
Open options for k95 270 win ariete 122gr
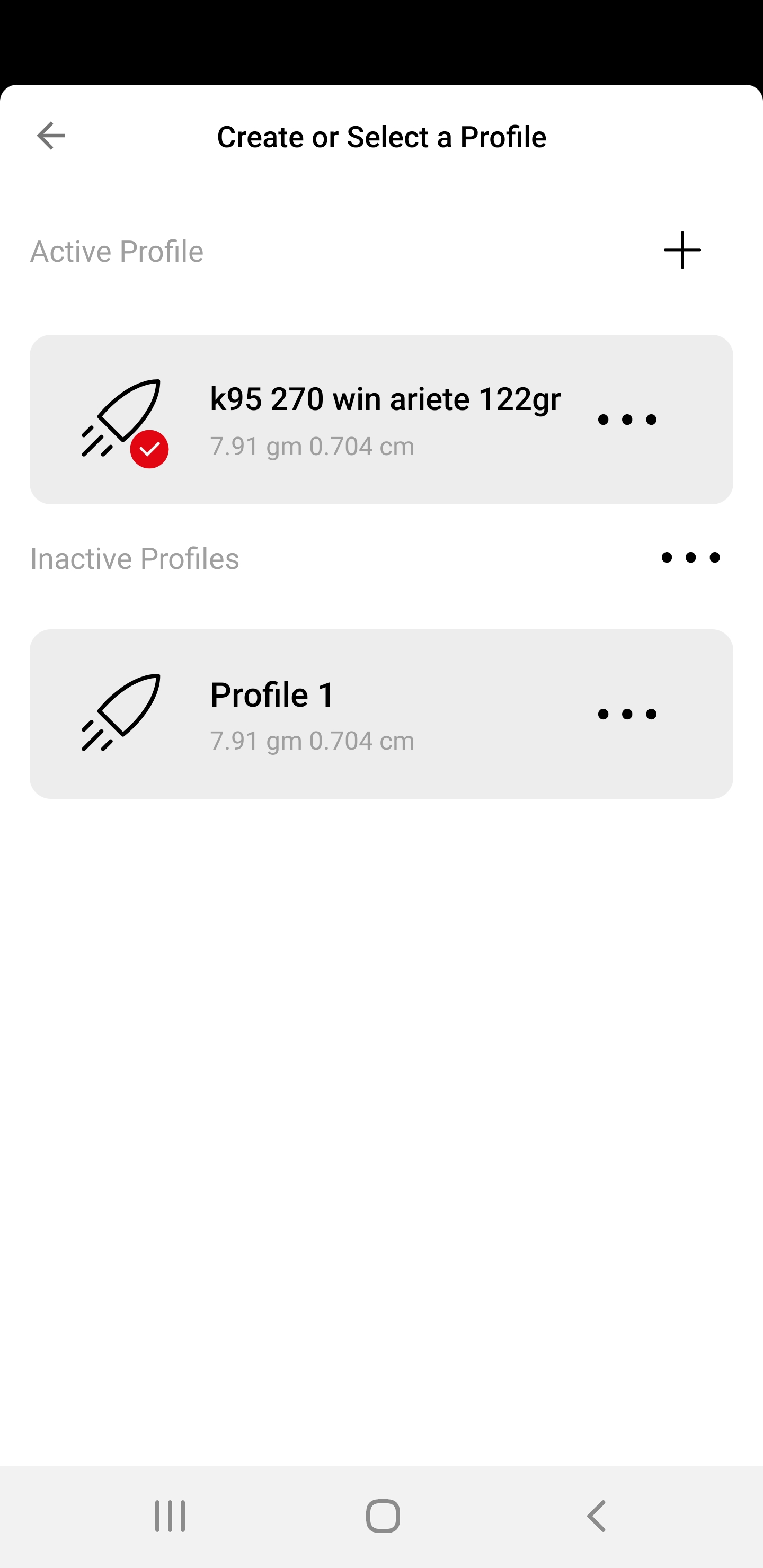coord(627,420)
